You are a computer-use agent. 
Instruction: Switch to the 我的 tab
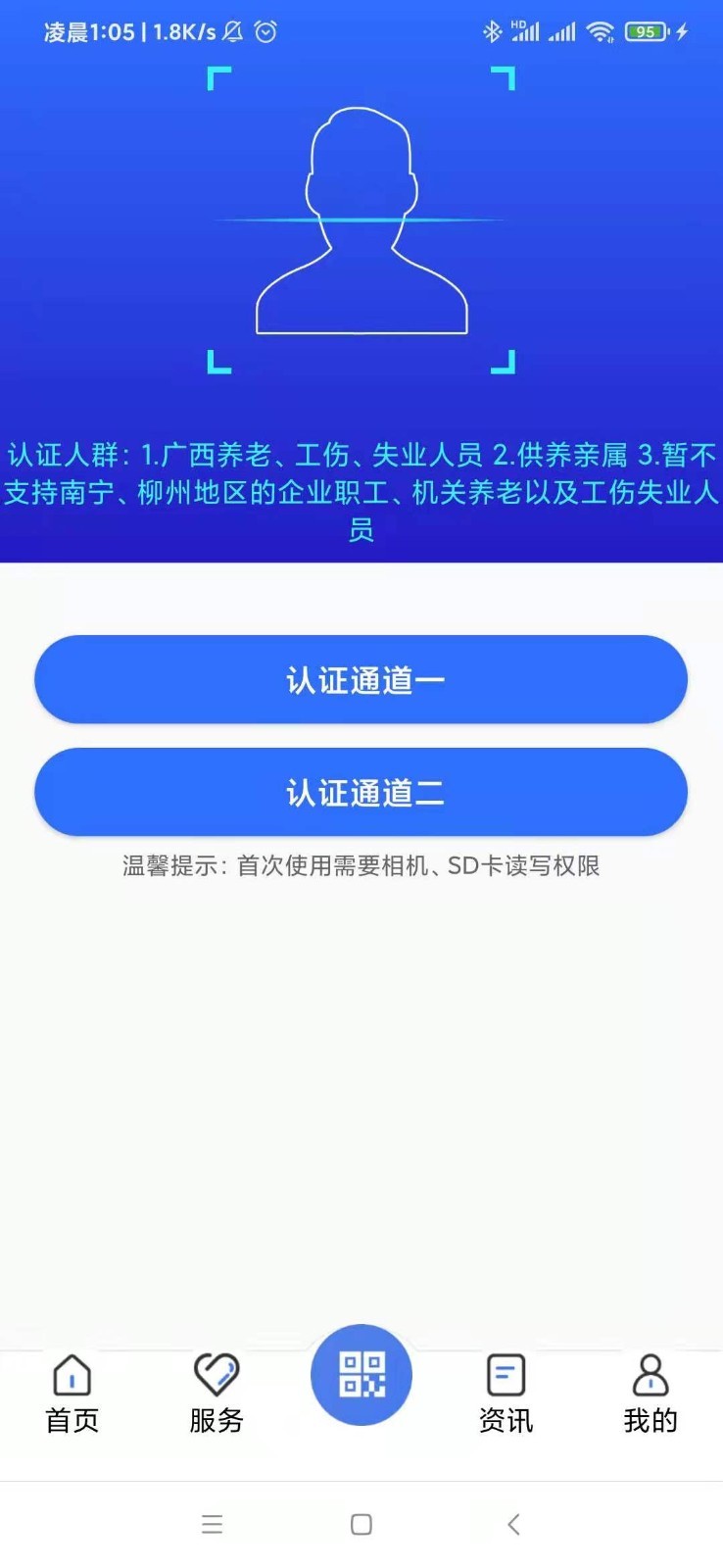pos(650,1393)
